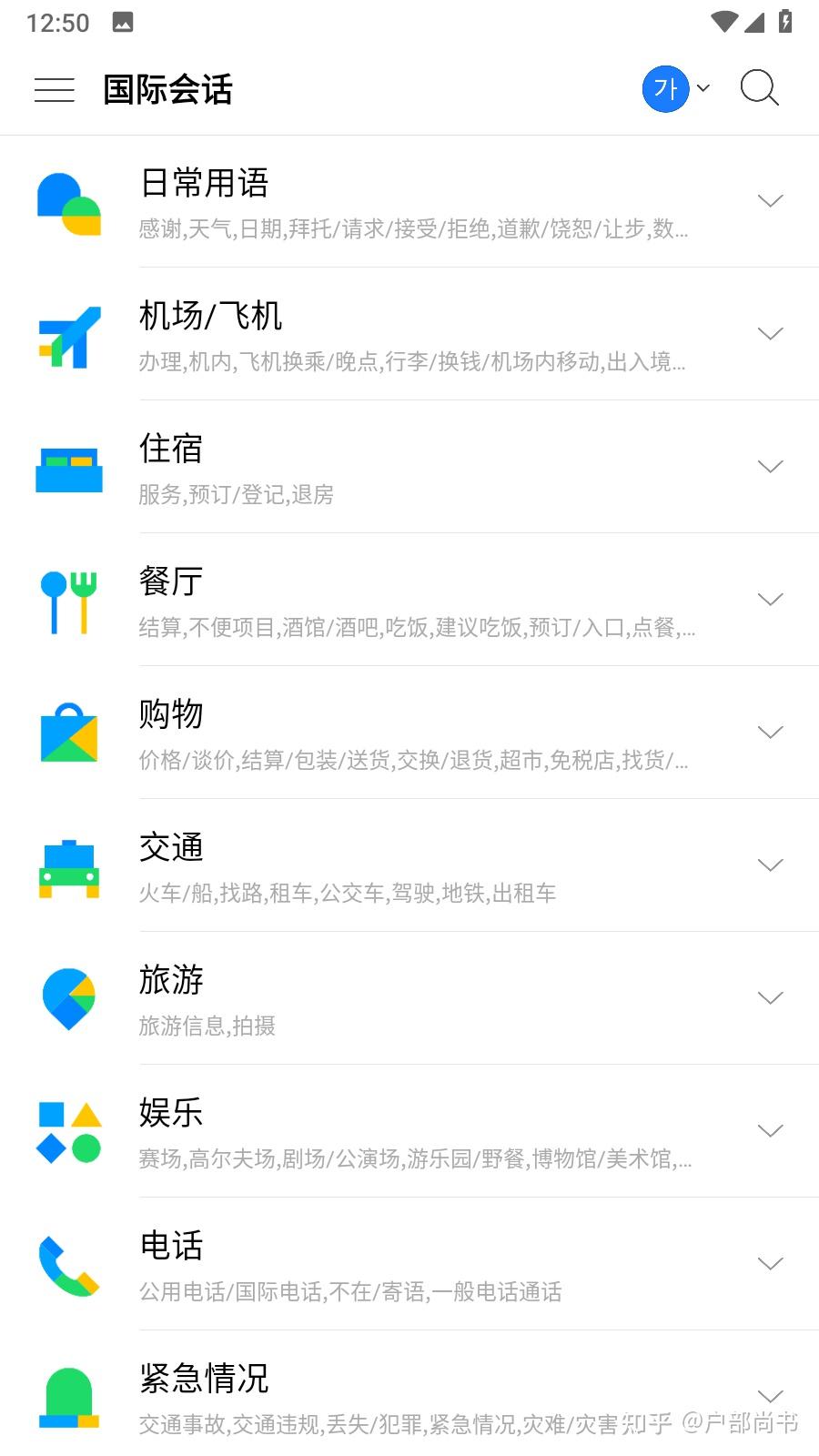Open the hamburger drawer menu
The width and height of the screenshot is (819, 1456).
55,89
